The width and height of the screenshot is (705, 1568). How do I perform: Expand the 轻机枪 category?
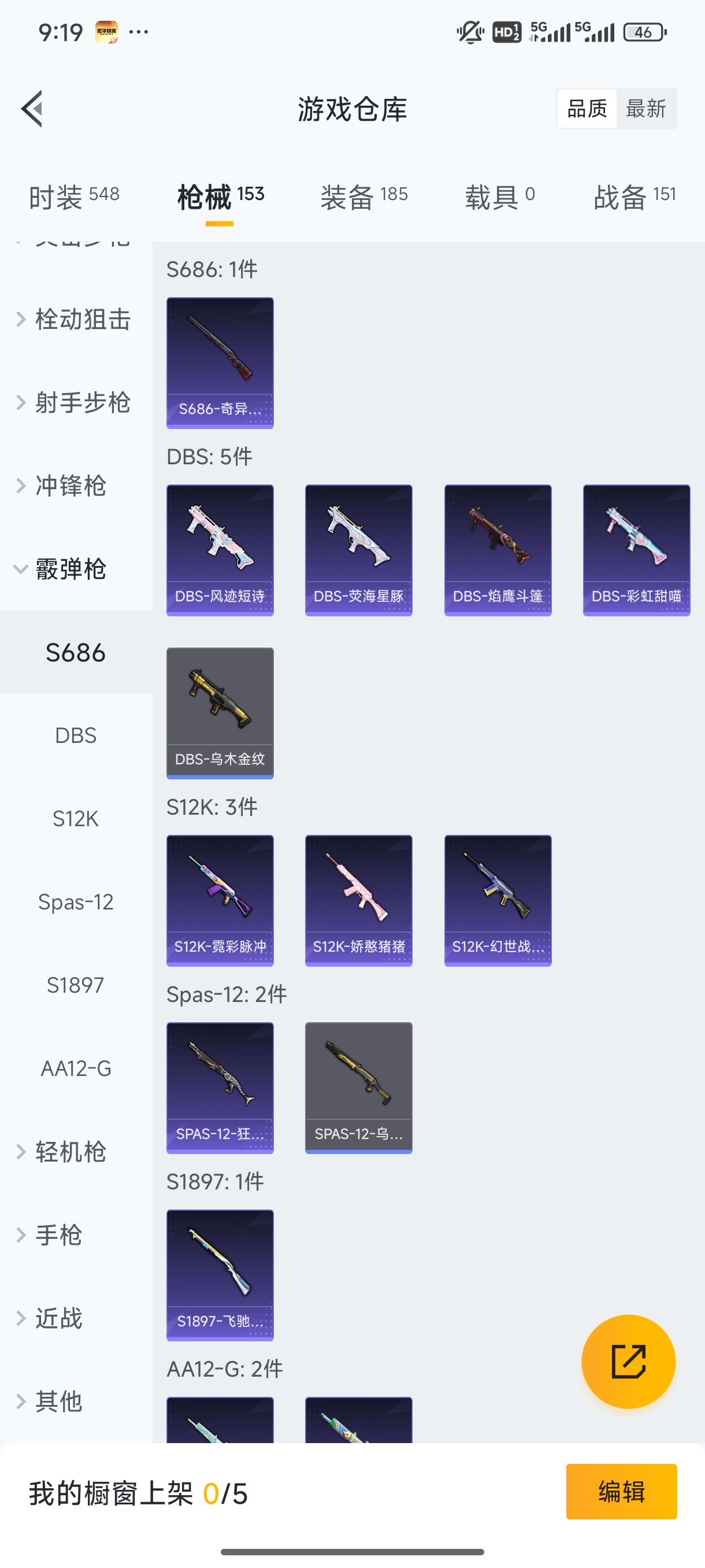(70, 1152)
